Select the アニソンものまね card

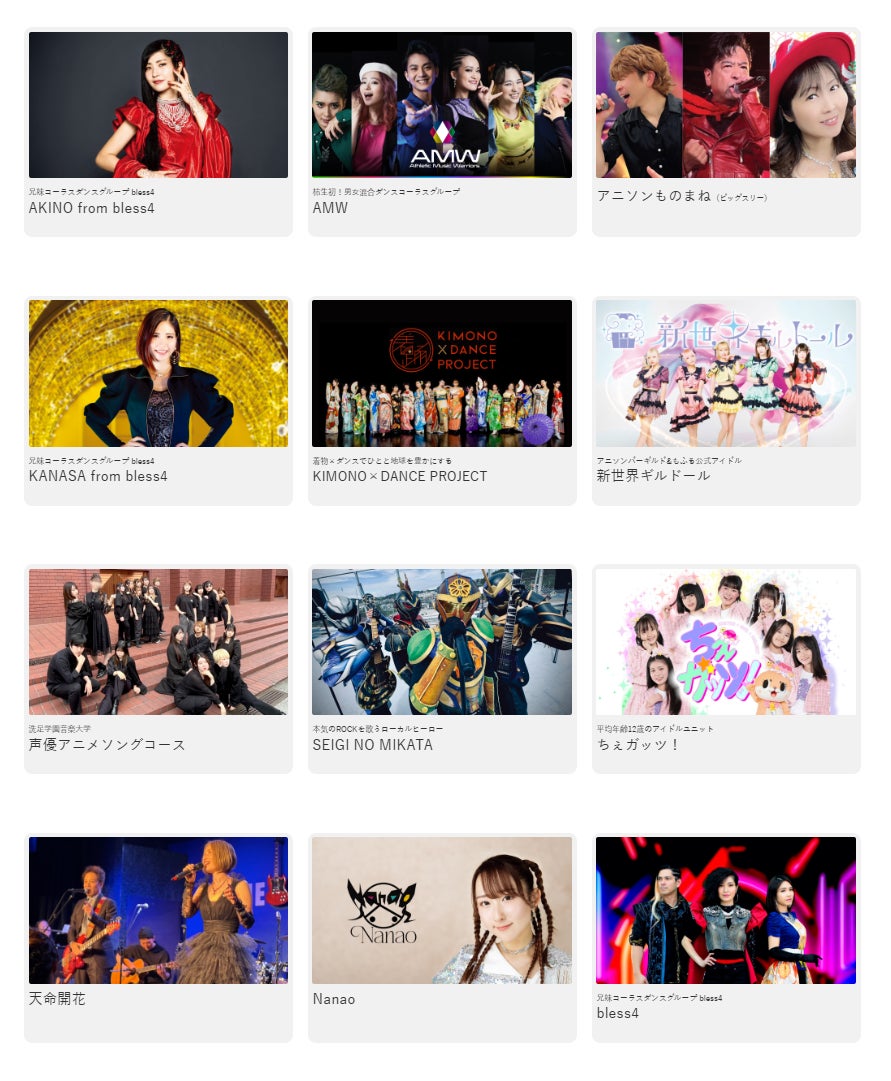point(726,132)
